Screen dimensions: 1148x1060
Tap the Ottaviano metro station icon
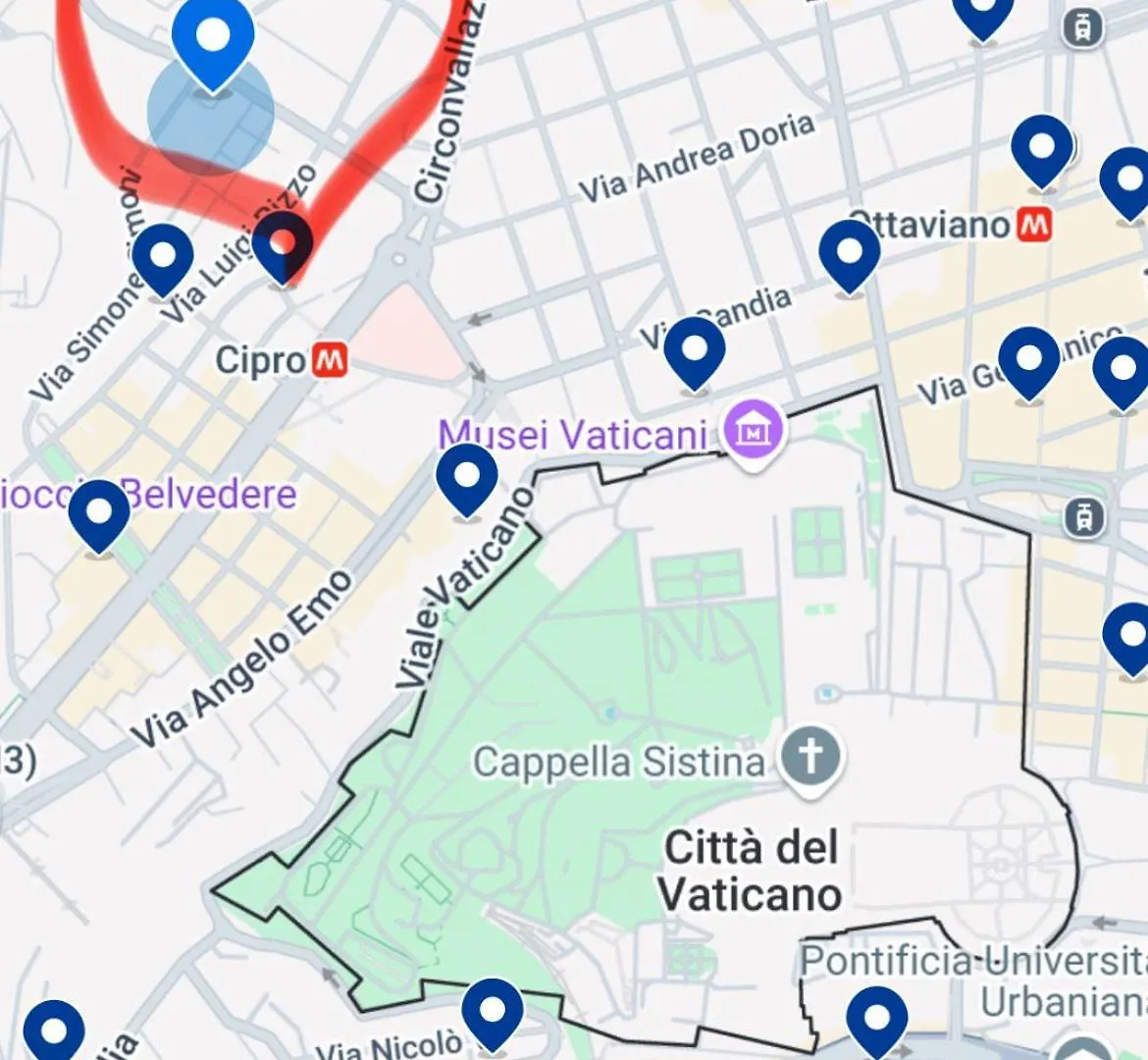(1033, 226)
